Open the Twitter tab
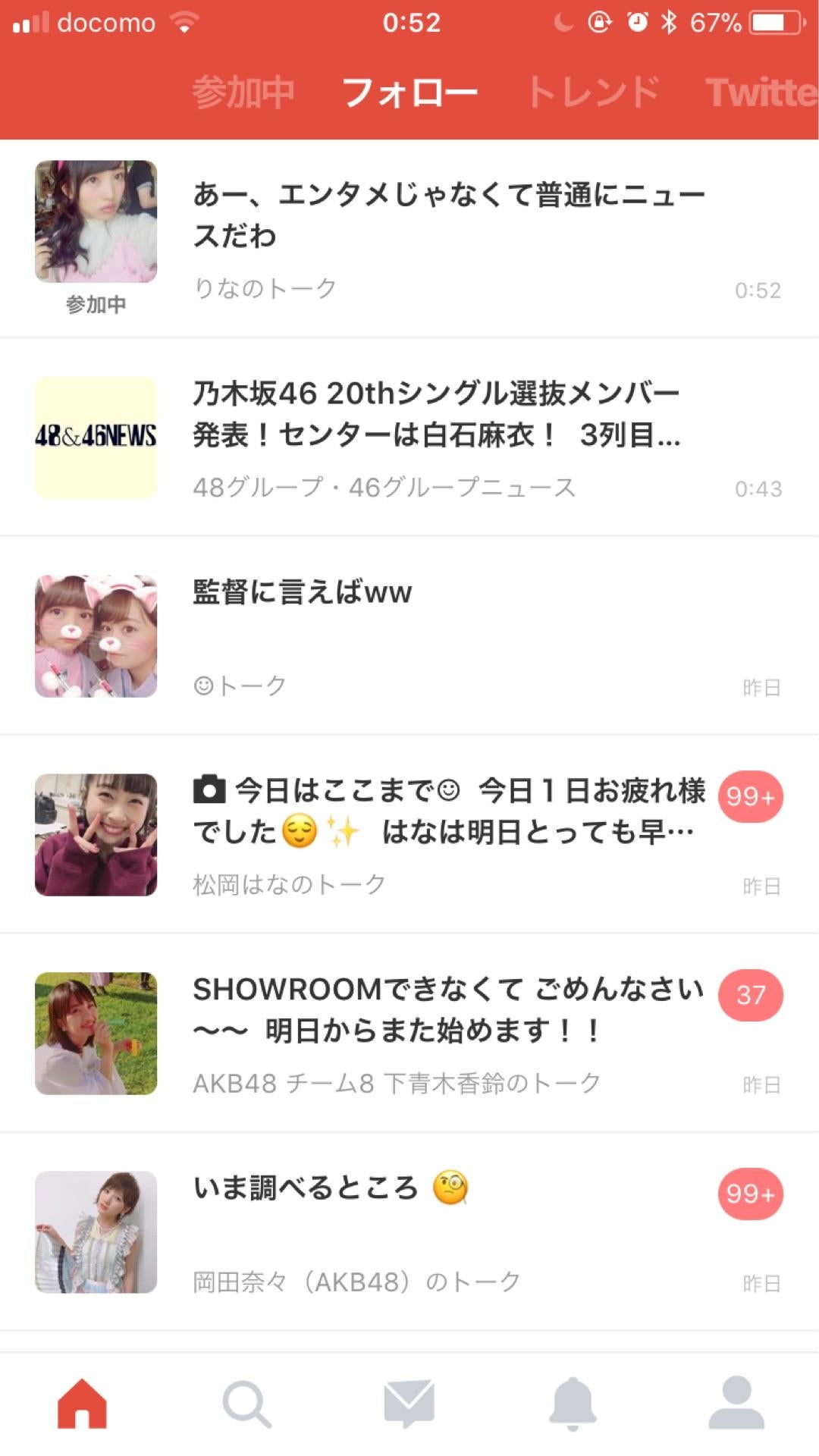 [760, 93]
